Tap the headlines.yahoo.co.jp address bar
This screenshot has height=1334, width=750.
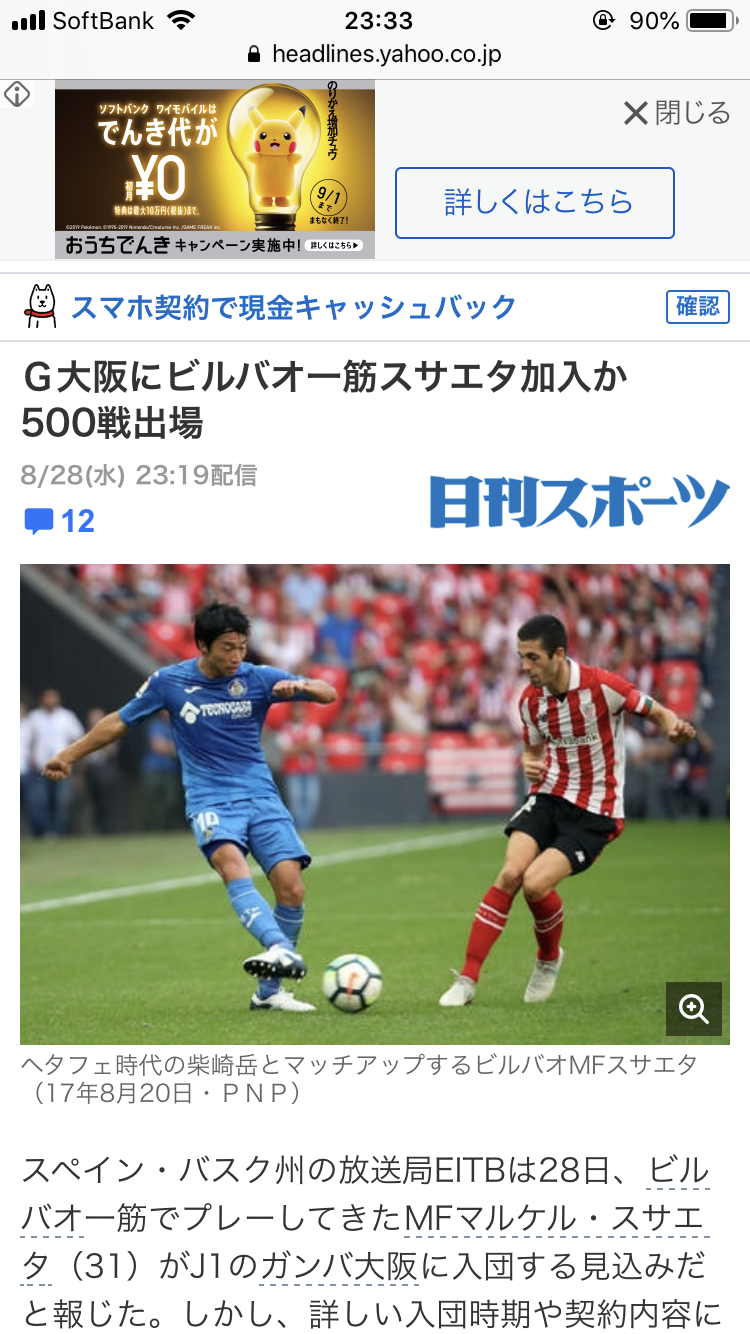click(375, 54)
